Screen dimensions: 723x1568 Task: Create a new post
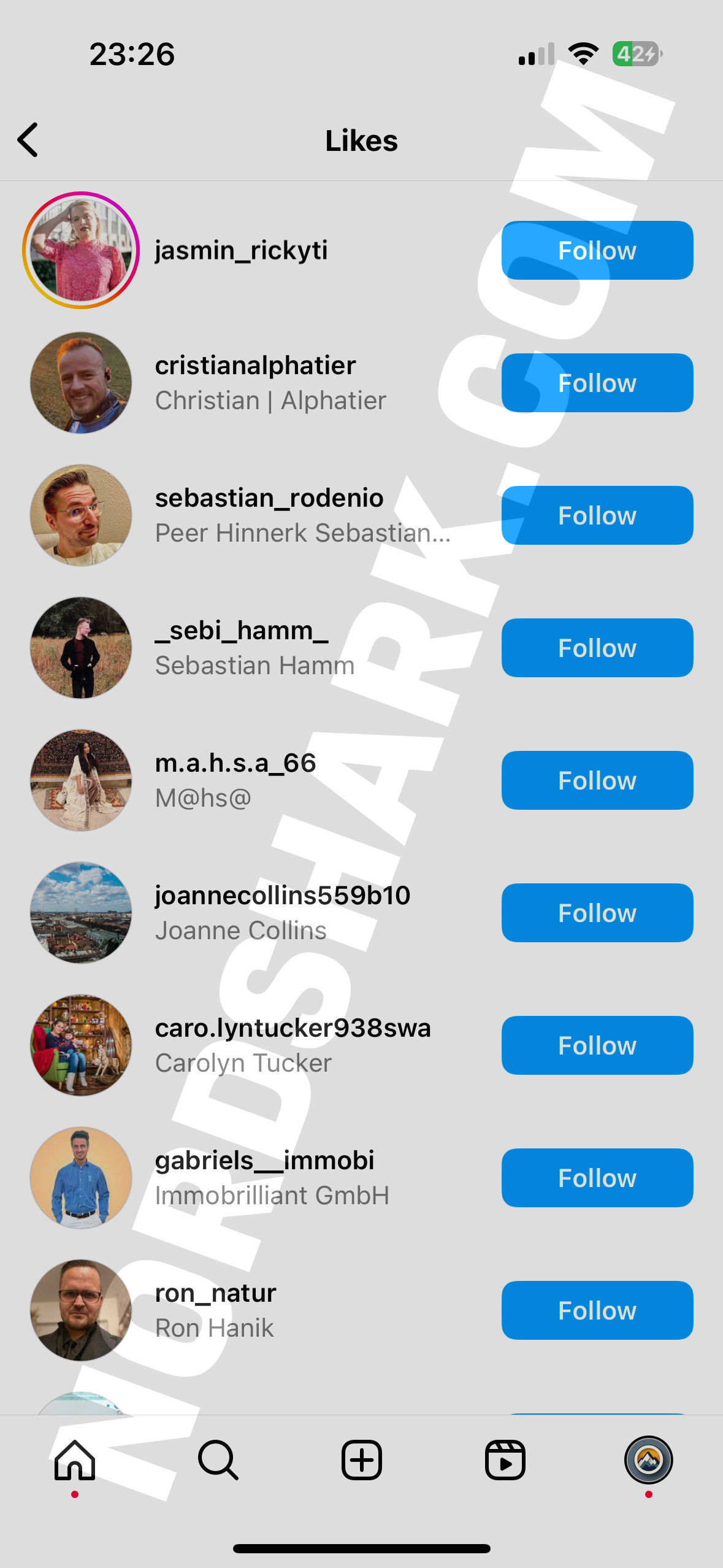pyautogui.click(x=361, y=1460)
